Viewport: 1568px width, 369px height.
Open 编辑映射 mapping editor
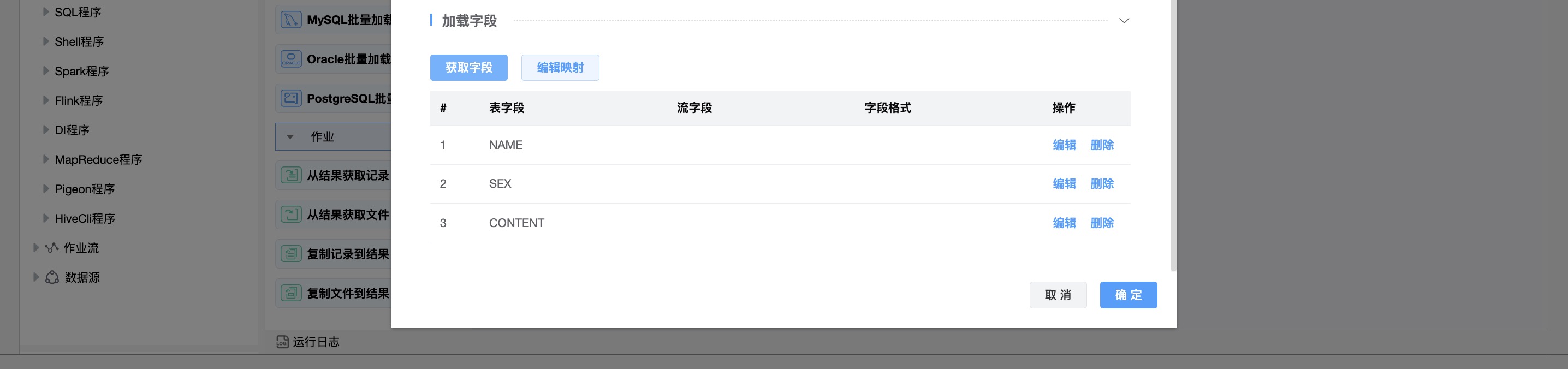pyautogui.click(x=560, y=68)
